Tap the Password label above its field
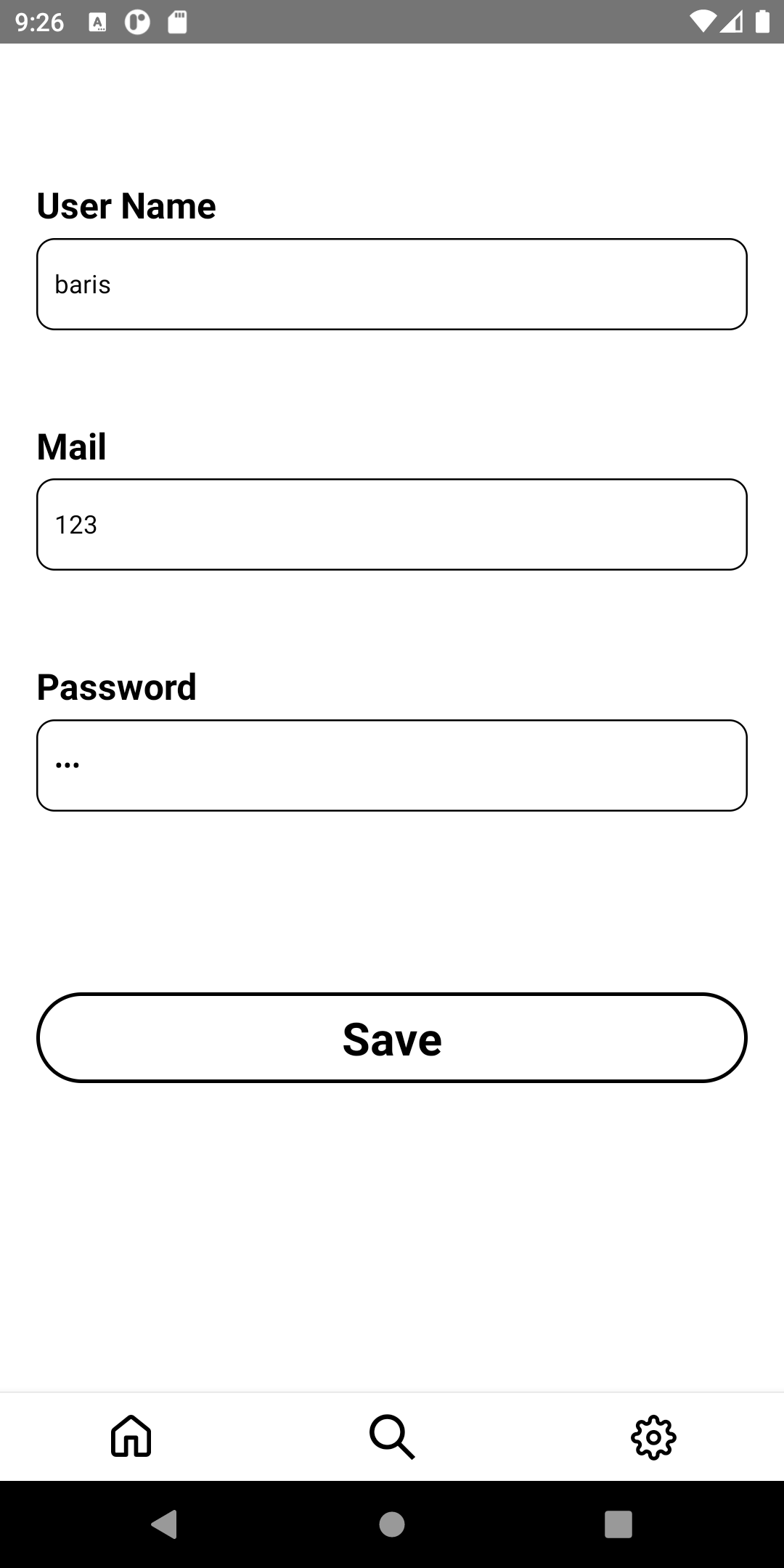Image resolution: width=784 pixels, height=1568 pixels. tap(117, 686)
